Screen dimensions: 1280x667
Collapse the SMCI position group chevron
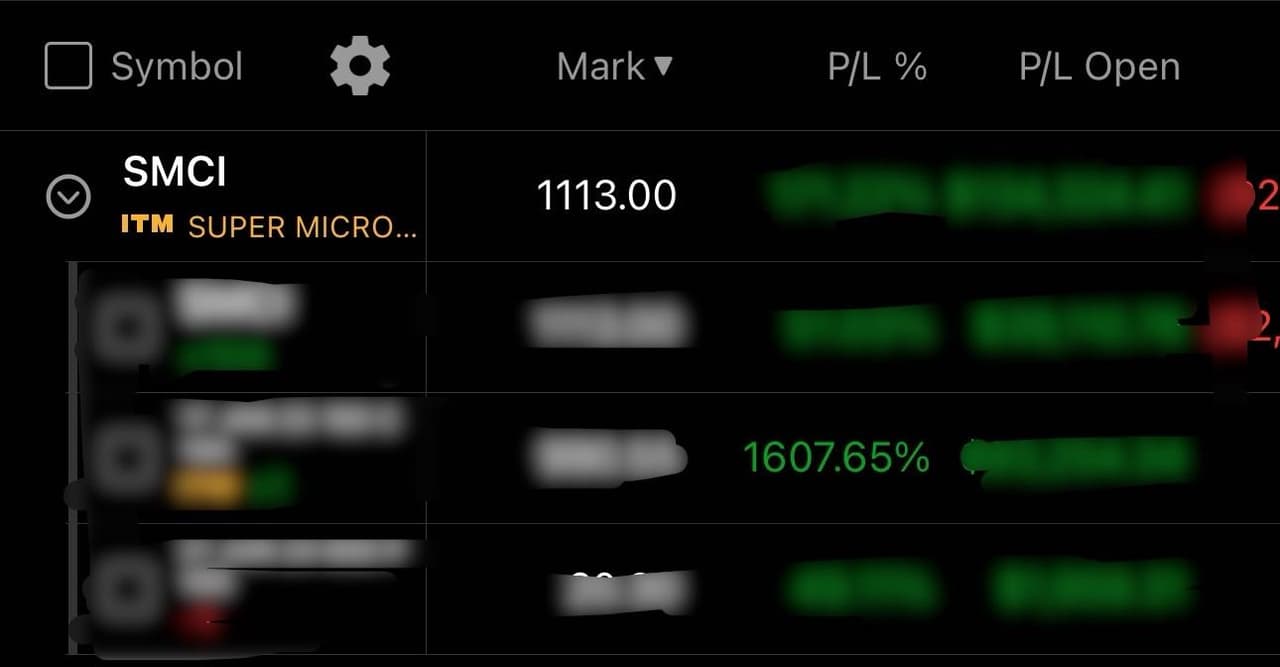pyautogui.click(x=69, y=197)
